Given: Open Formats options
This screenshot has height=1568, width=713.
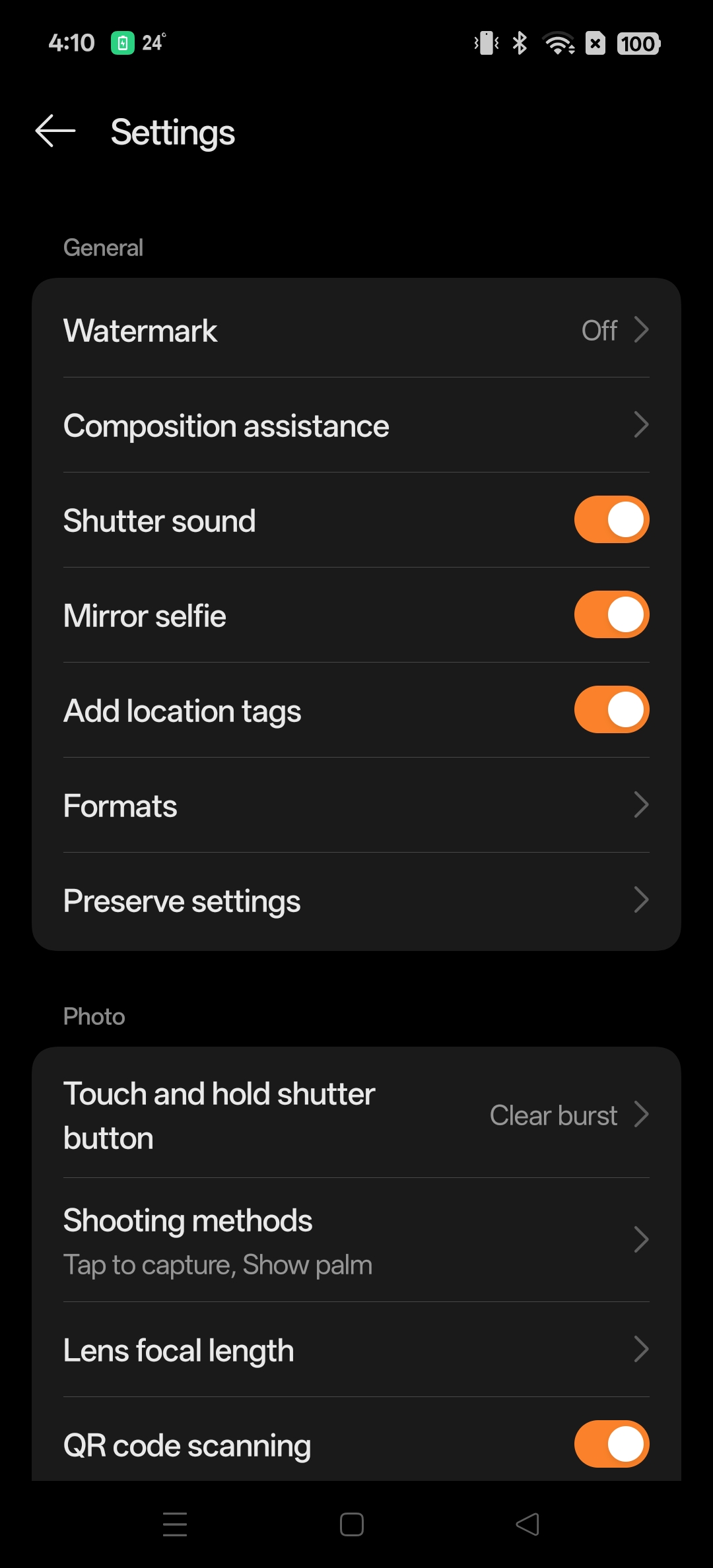Looking at the screenshot, I should pyautogui.click(x=356, y=805).
